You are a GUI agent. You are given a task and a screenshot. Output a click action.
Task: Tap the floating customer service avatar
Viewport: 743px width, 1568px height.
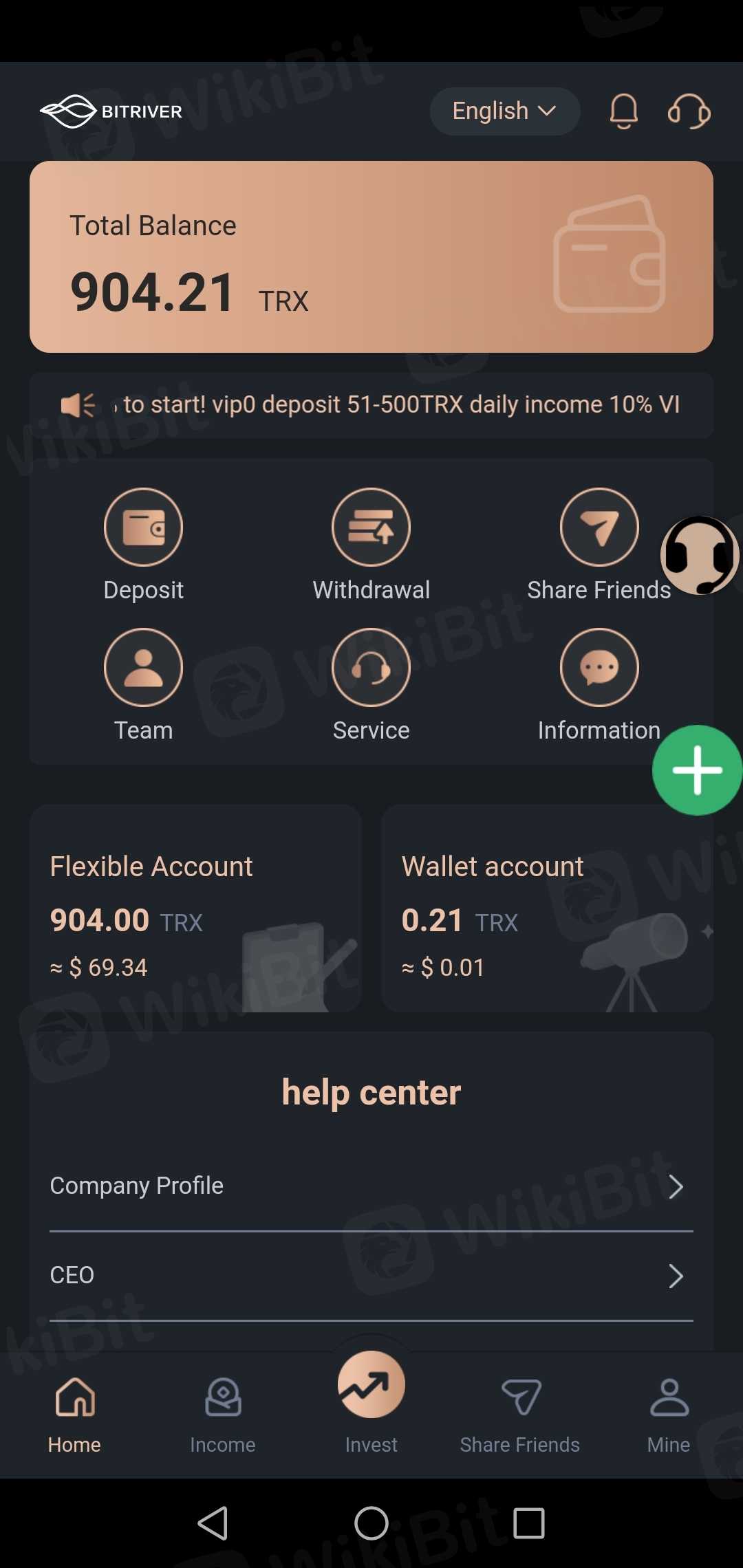(x=700, y=555)
